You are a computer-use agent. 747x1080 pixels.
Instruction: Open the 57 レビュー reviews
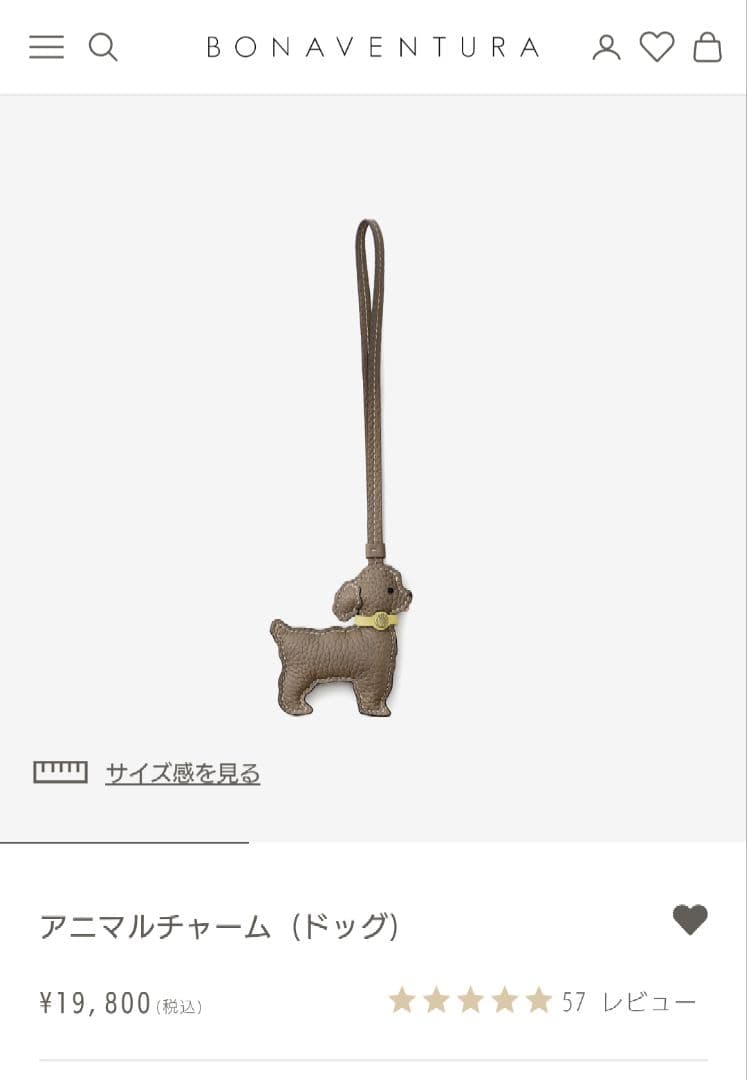tap(628, 1001)
